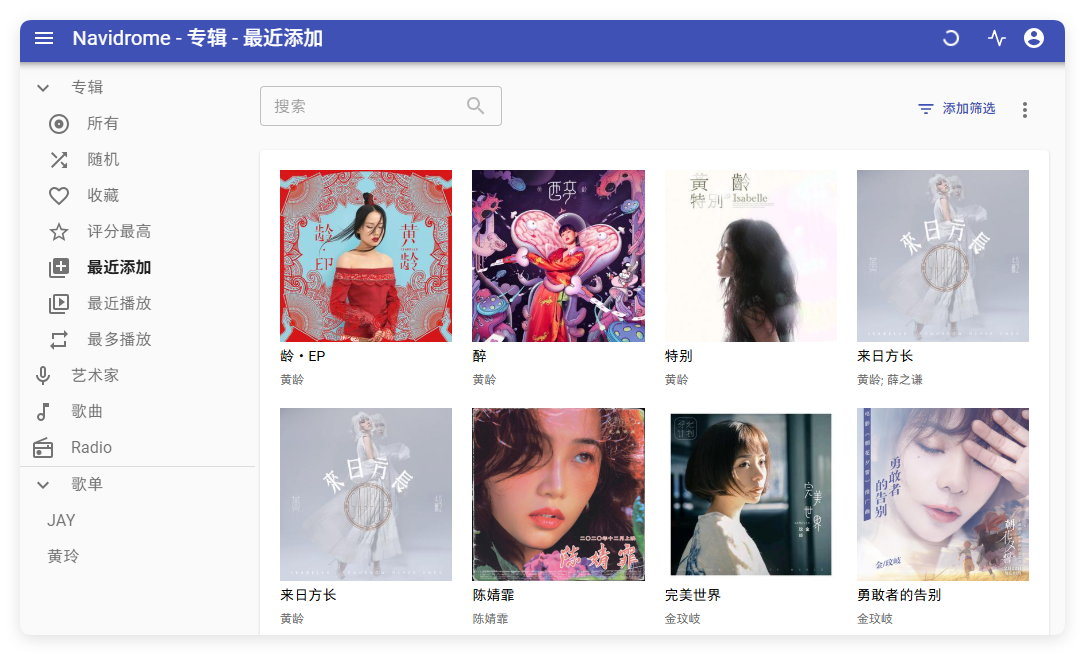Open the three-dot overflow menu
This screenshot has width=1085, height=655.
1024,110
